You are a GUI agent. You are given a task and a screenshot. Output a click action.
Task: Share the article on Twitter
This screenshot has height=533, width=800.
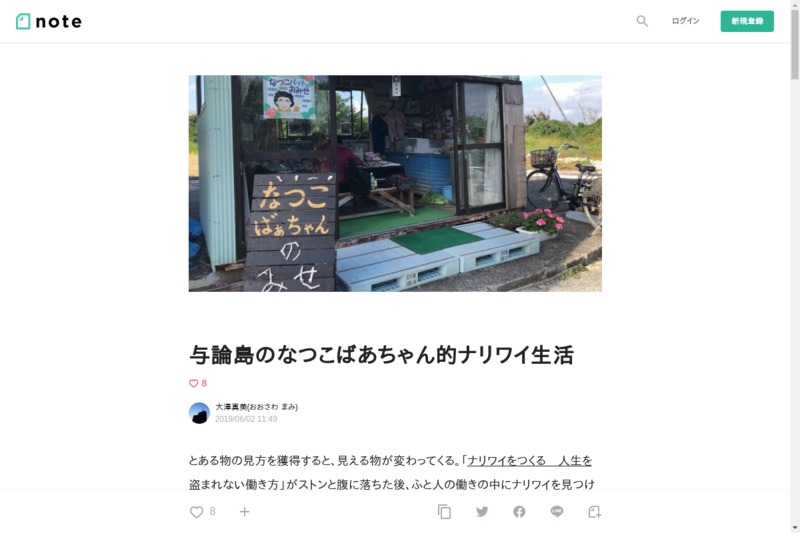[482, 512]
